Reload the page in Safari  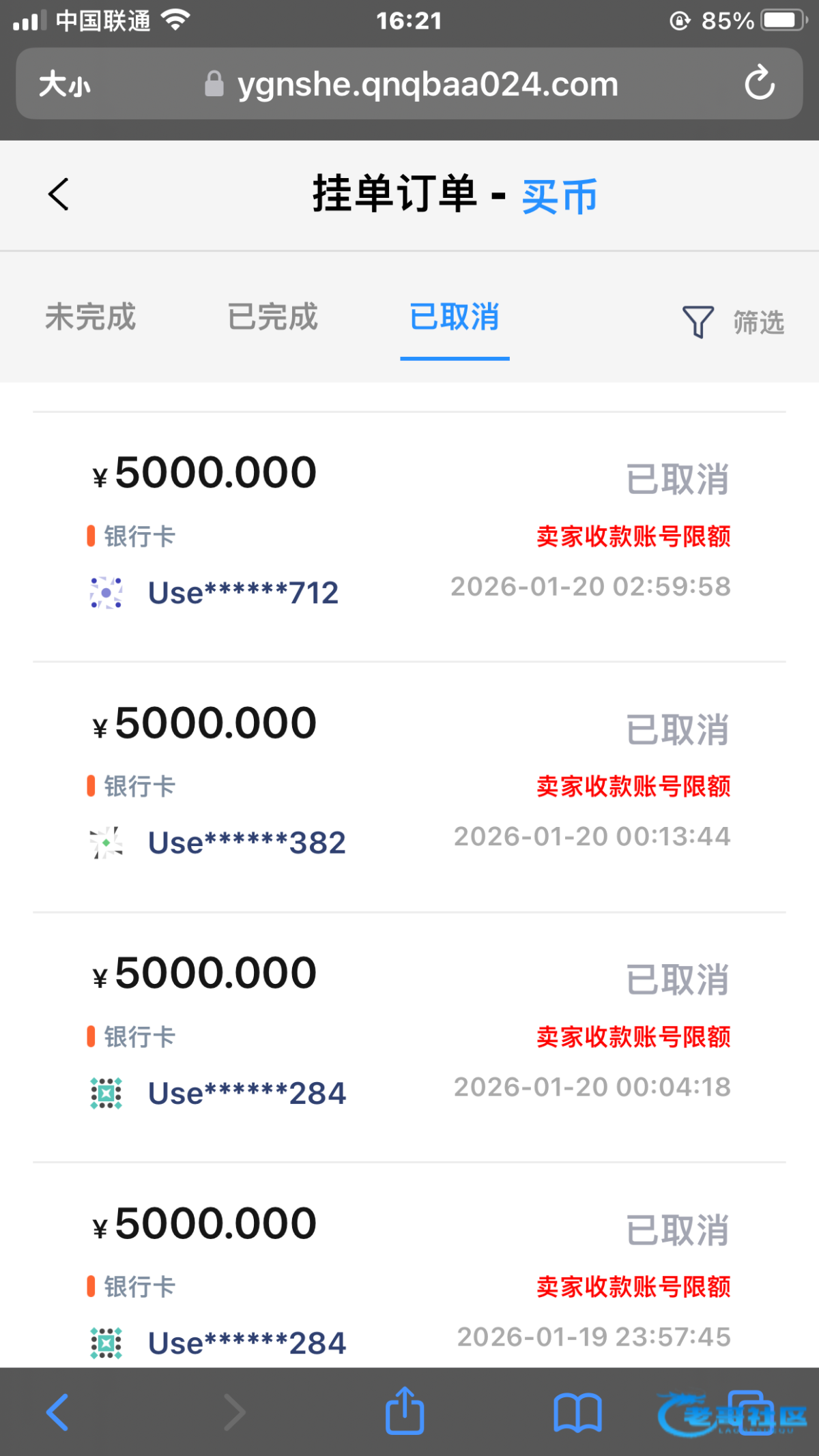(760, 83)
